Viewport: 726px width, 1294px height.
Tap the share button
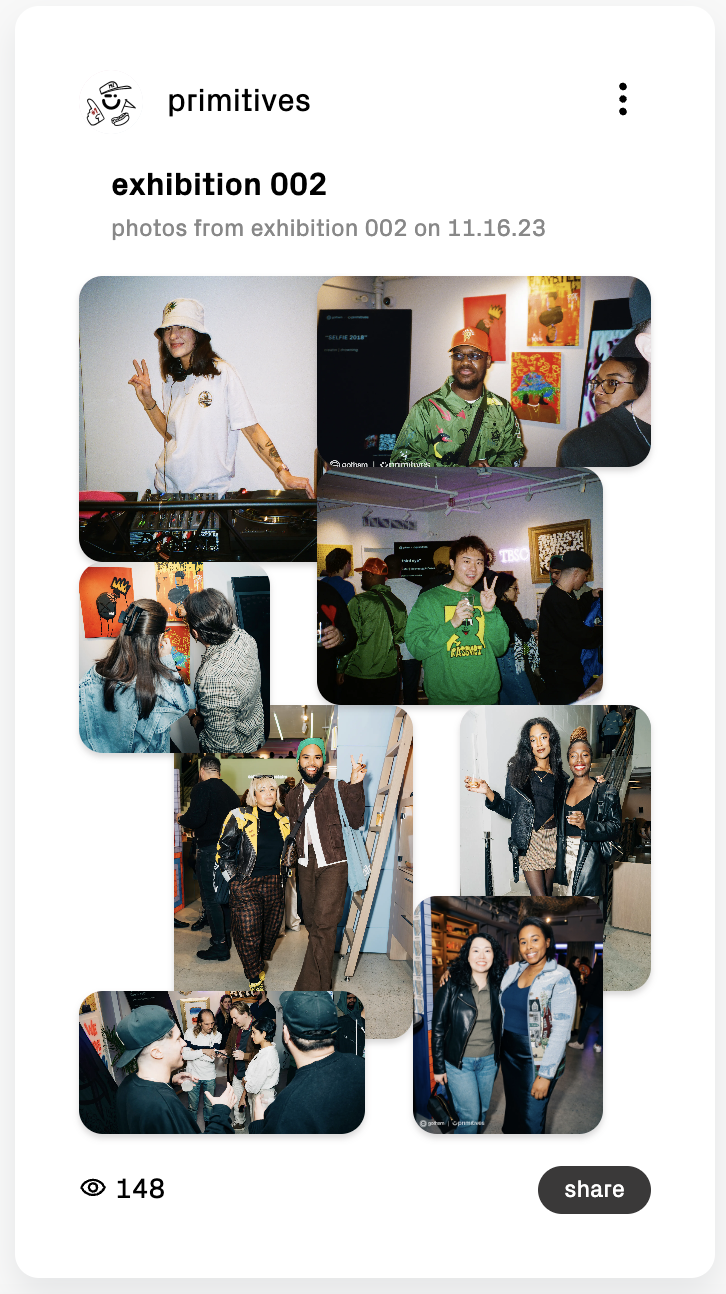click(x=594, y=1189)
